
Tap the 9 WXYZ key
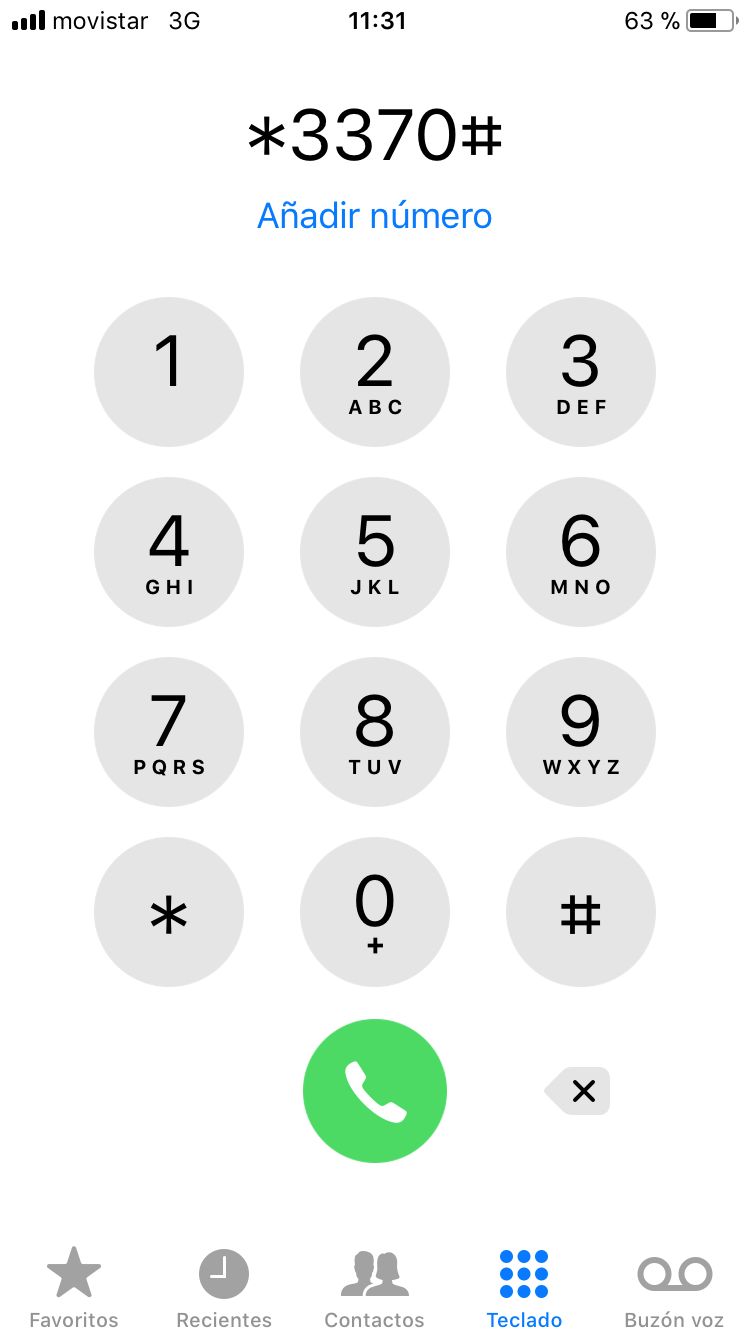[x=581, y=732]
